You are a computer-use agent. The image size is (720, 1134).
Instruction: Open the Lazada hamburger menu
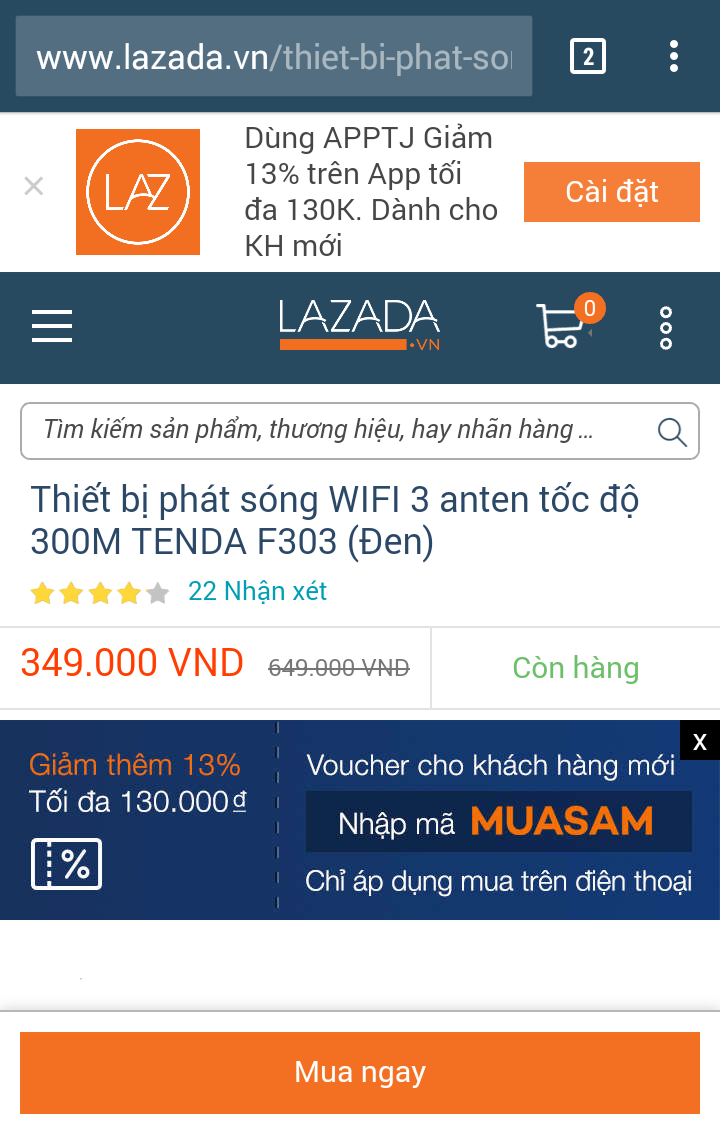point(52,327)
